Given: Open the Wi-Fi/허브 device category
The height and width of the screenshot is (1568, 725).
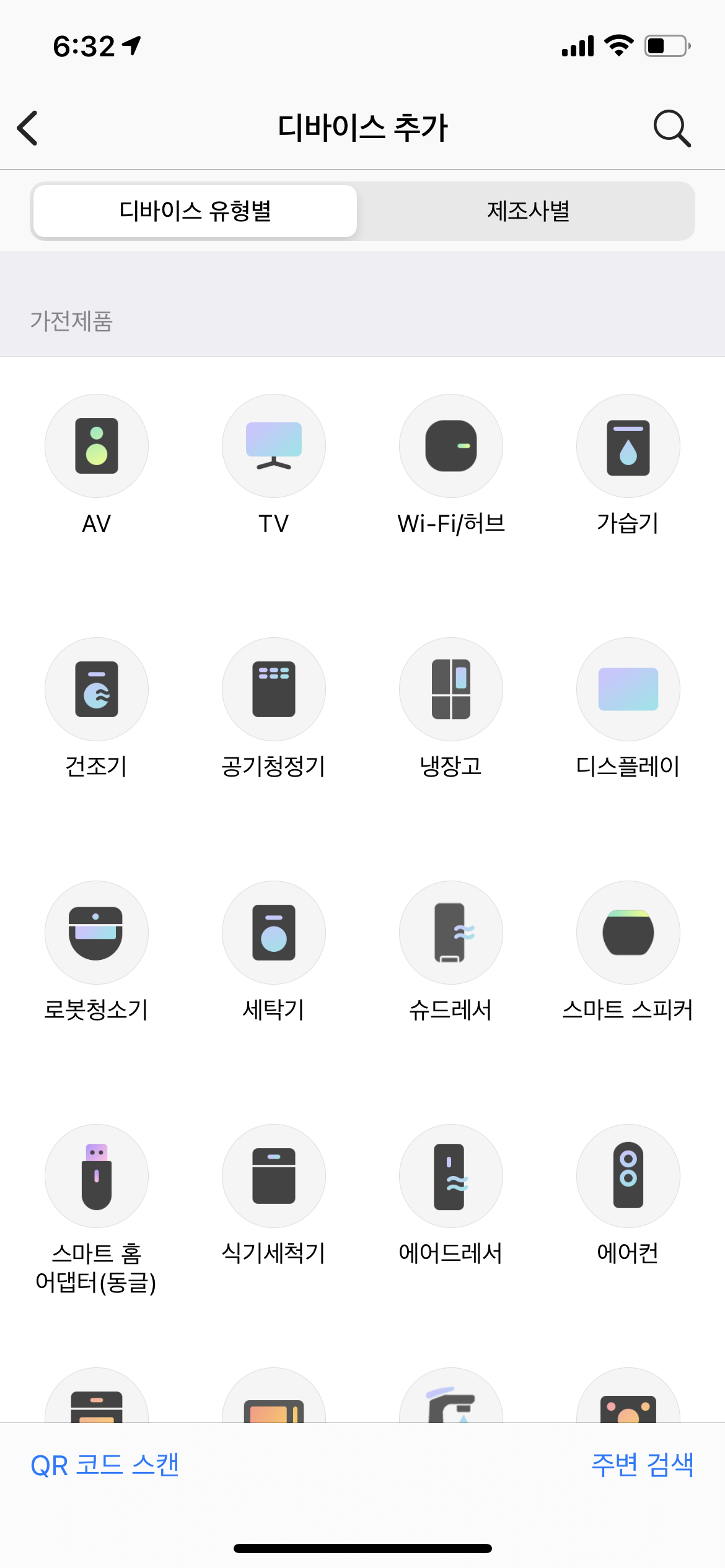Looking at the screenshot, I should [x=451, y=446].
